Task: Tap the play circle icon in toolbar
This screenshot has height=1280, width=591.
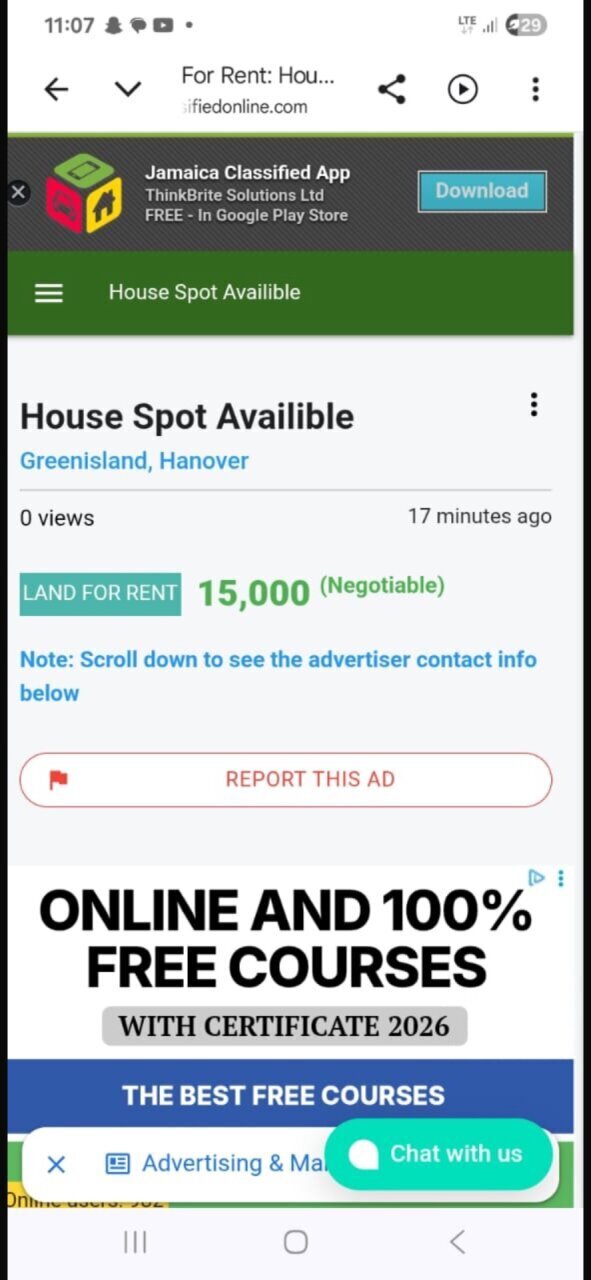Action: click(462, 89)
